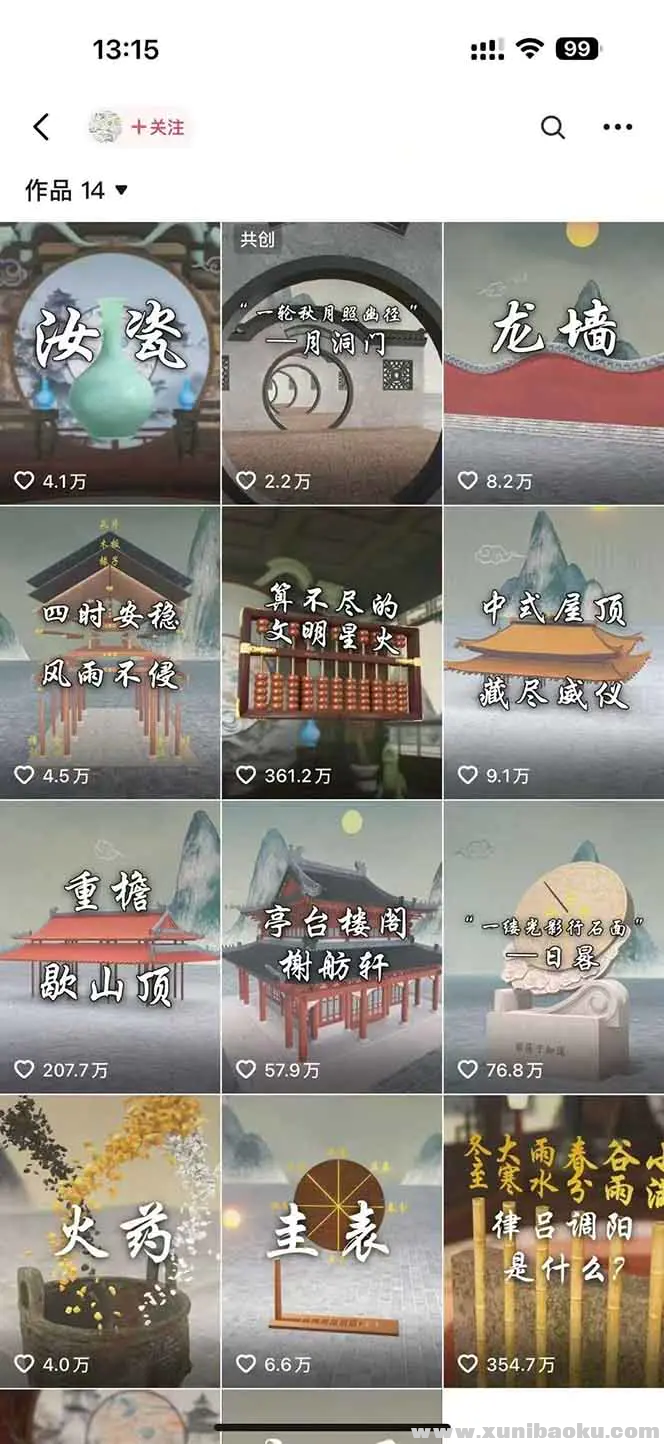Go back using the arrow
The height and width of the screenshot is (1444, 664).
click(x=41, y=127)
